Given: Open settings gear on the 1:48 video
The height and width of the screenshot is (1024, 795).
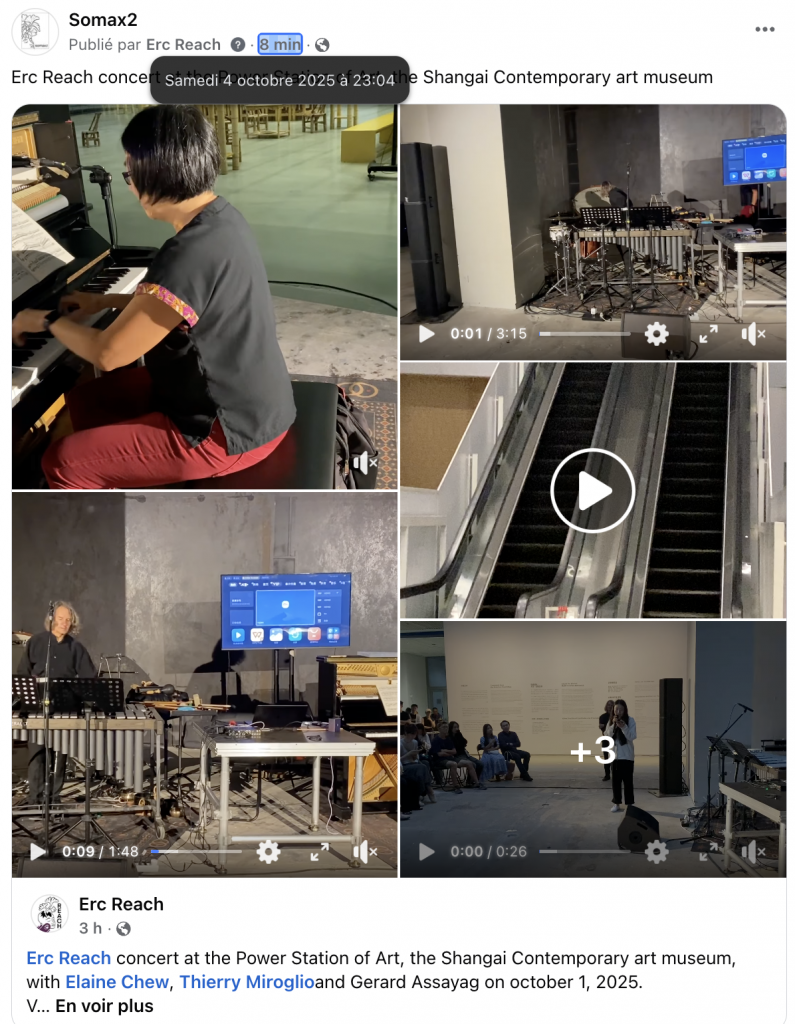Looking at the screenshot, I should coord(268,852).
